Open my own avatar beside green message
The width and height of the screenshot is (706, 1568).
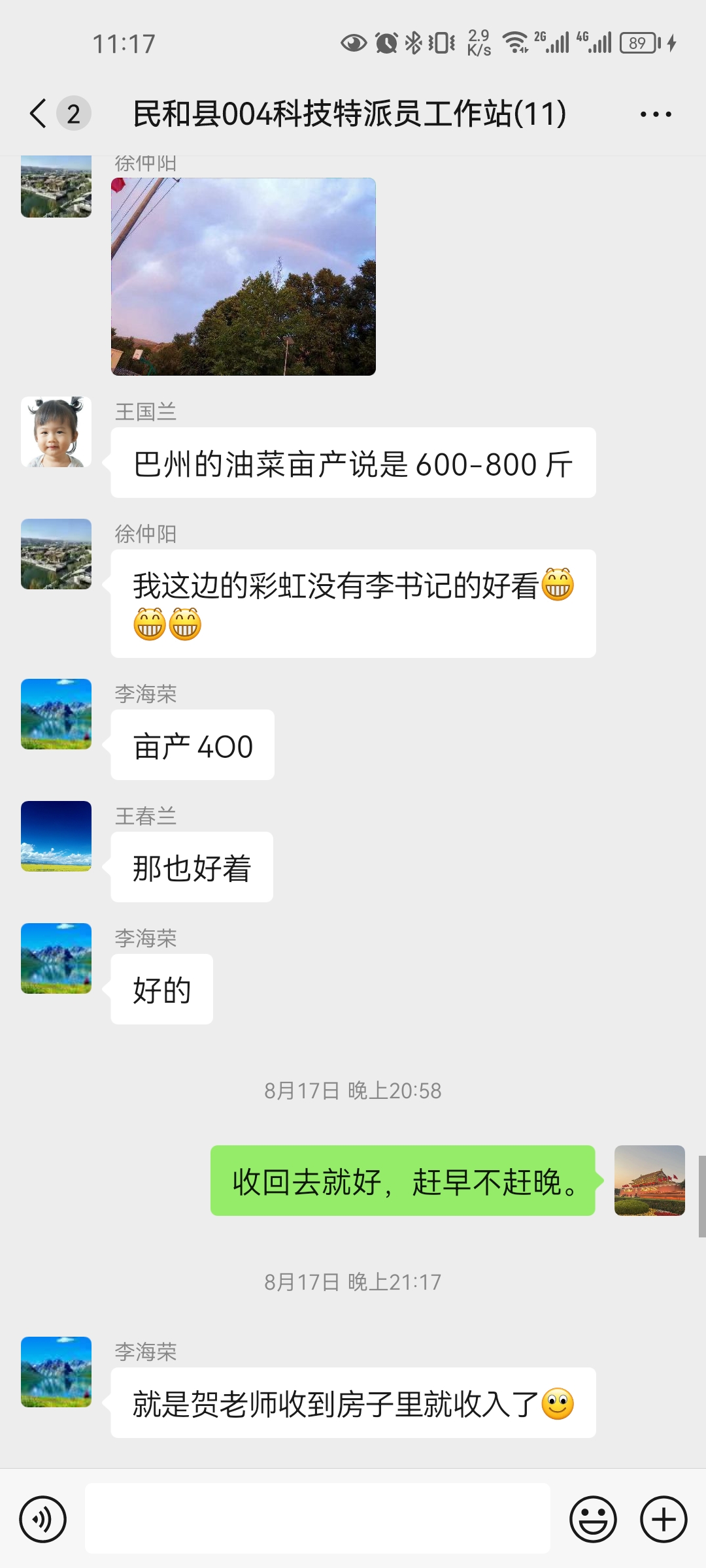pyautogui.click(x=649, y=1181)
